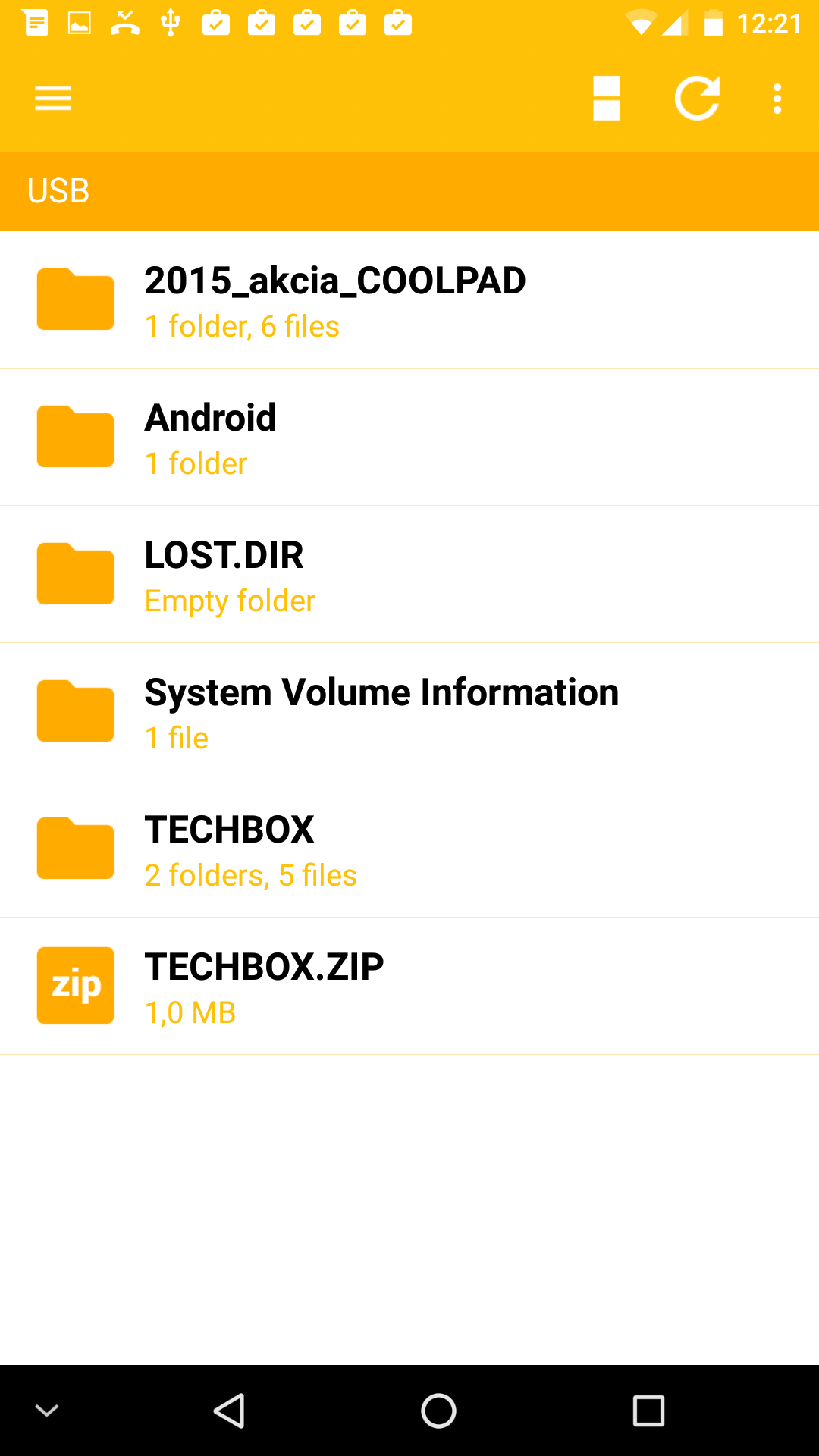This screenshot has height=1456, width=819.
Task: Open the TECHBOX.ZIP archive
Action: pyautogui.click(x=409, y=987)
